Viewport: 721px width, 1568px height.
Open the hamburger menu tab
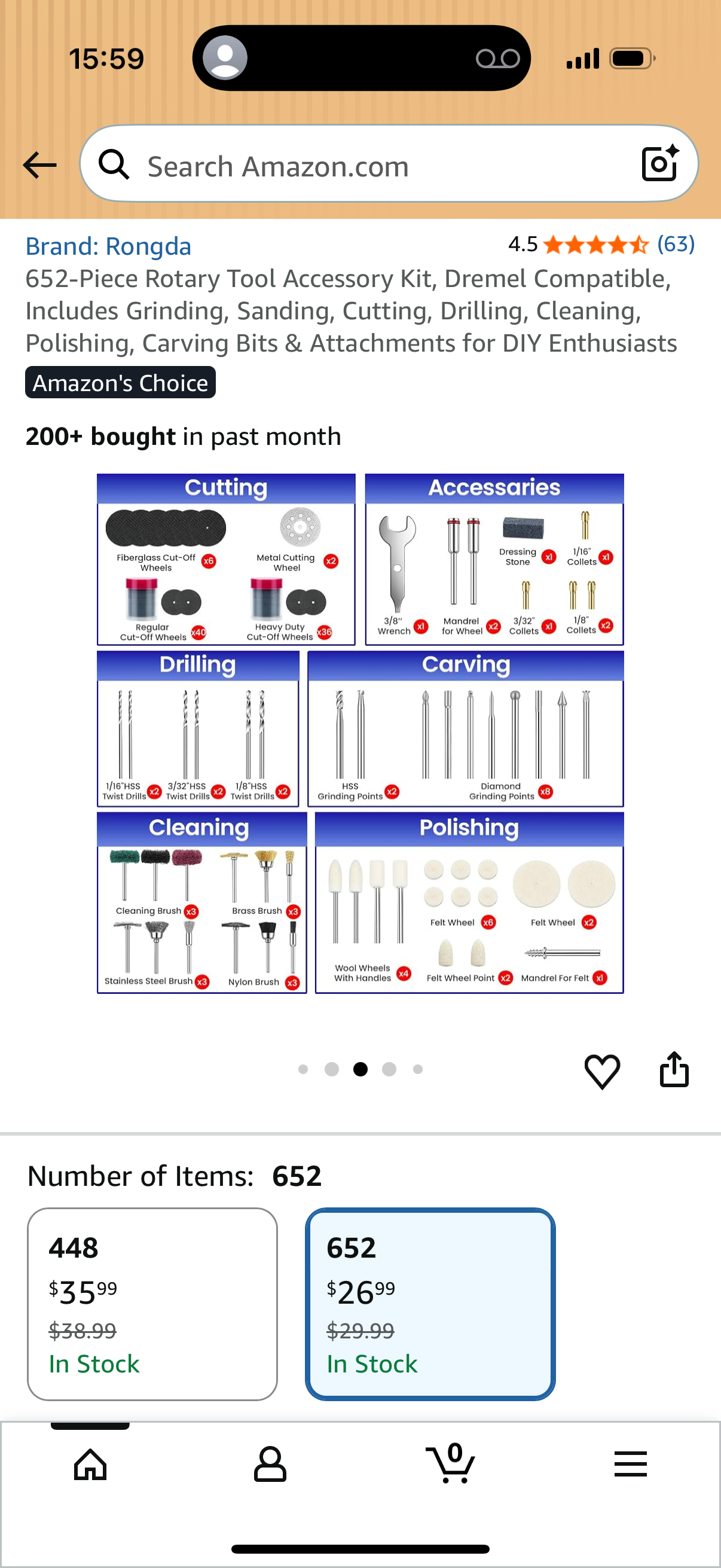pos(630,1465)
